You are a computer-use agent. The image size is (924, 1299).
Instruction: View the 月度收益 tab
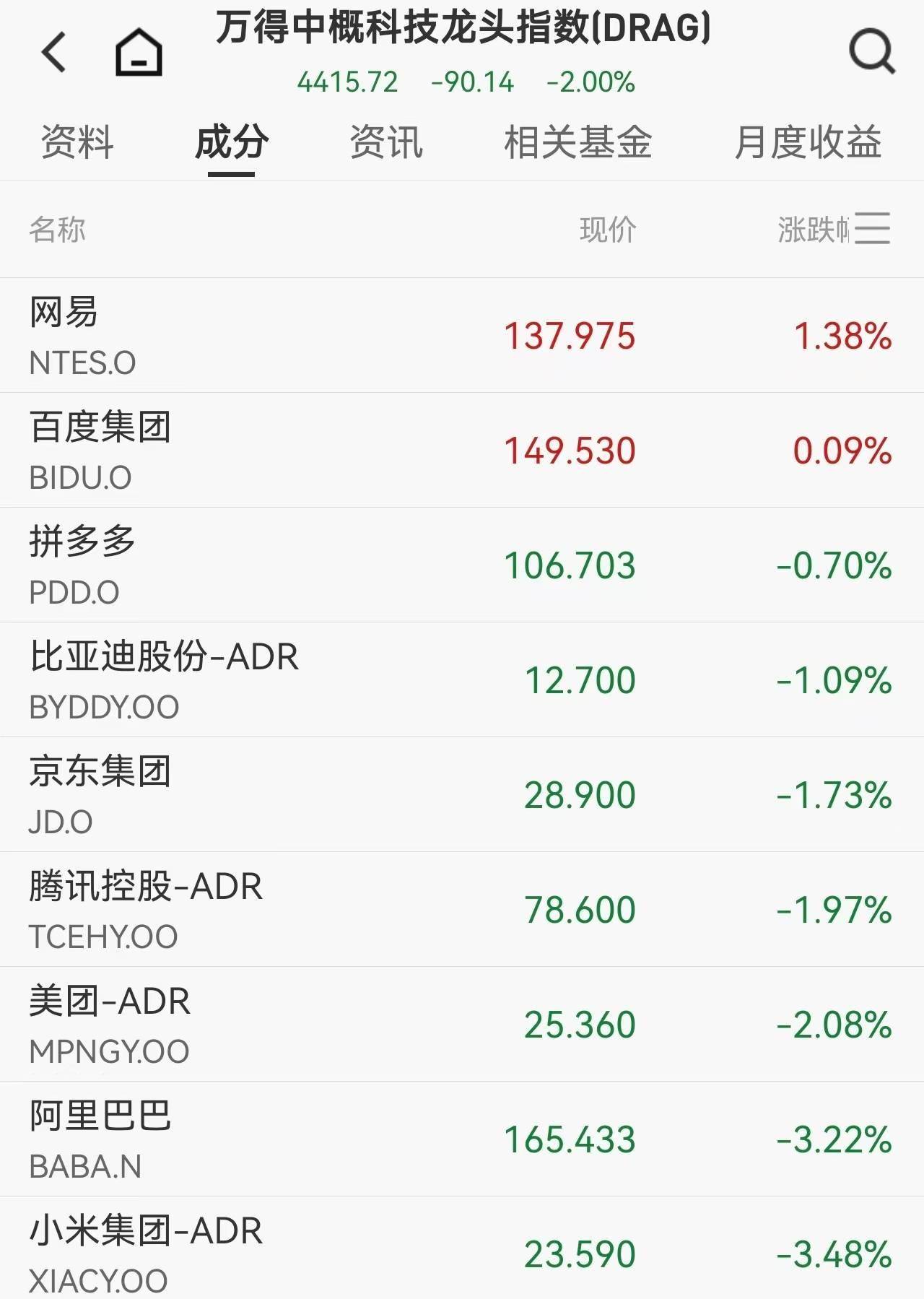click(x=808, y=142)
